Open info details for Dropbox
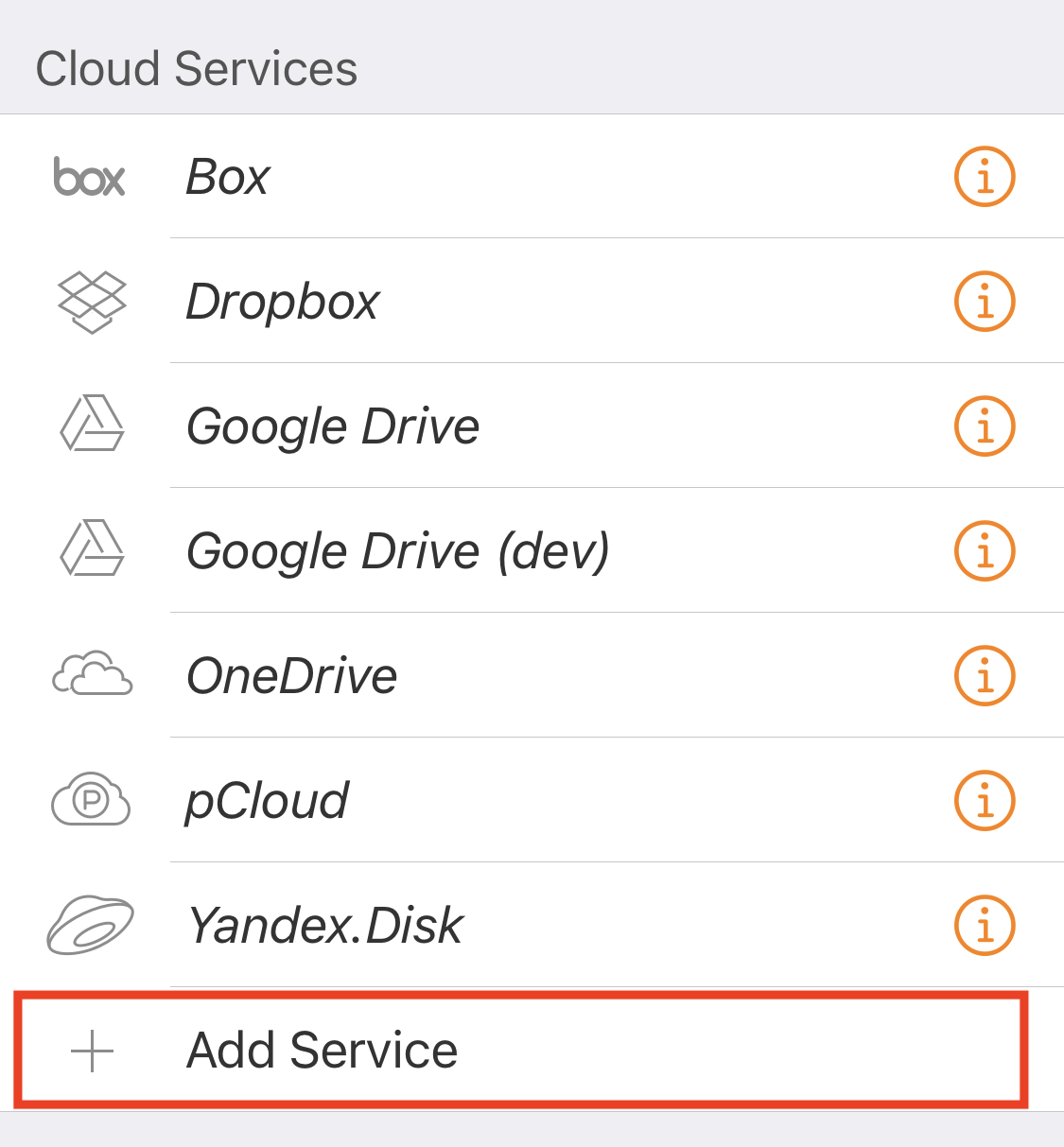The image size is (1064, 1147). point(984,302)
